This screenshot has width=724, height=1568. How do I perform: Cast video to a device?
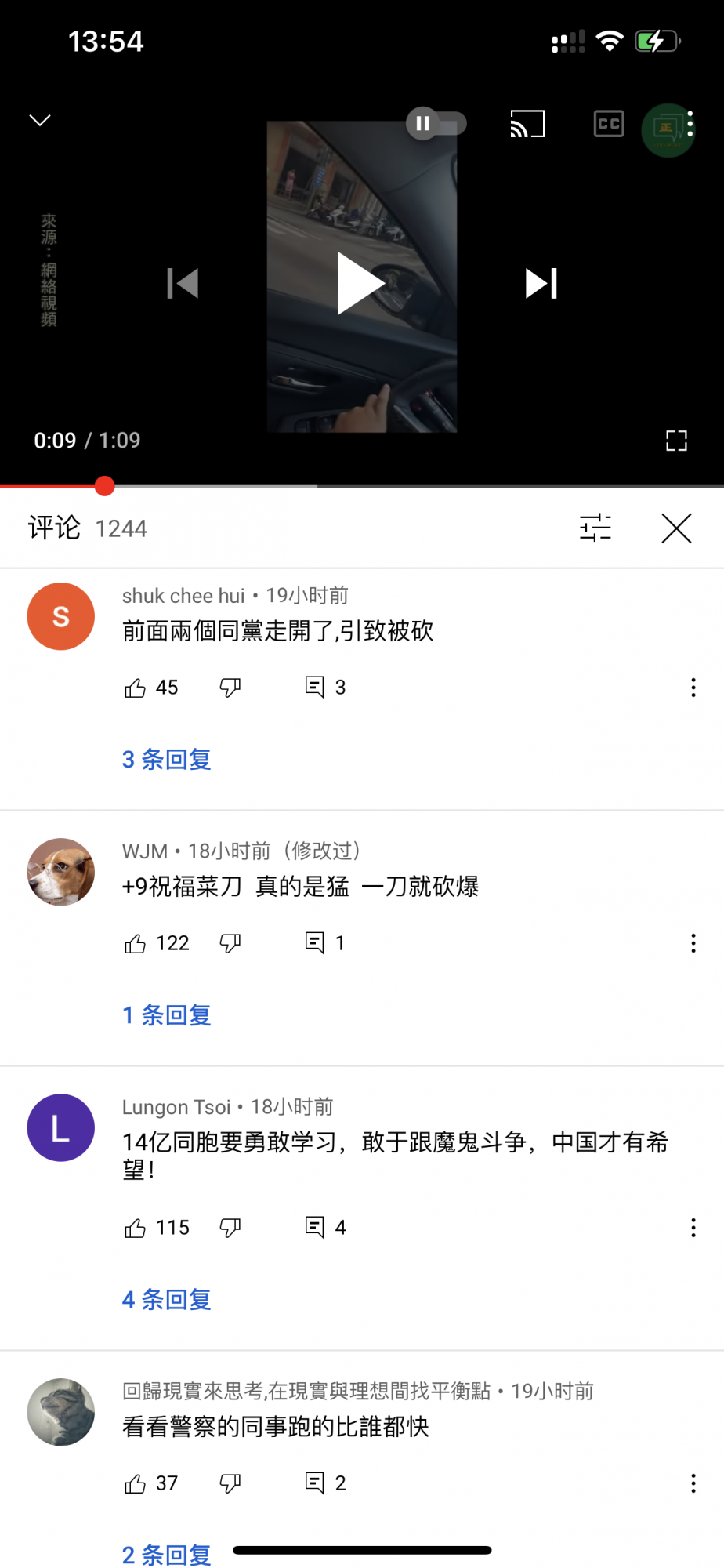527,124
